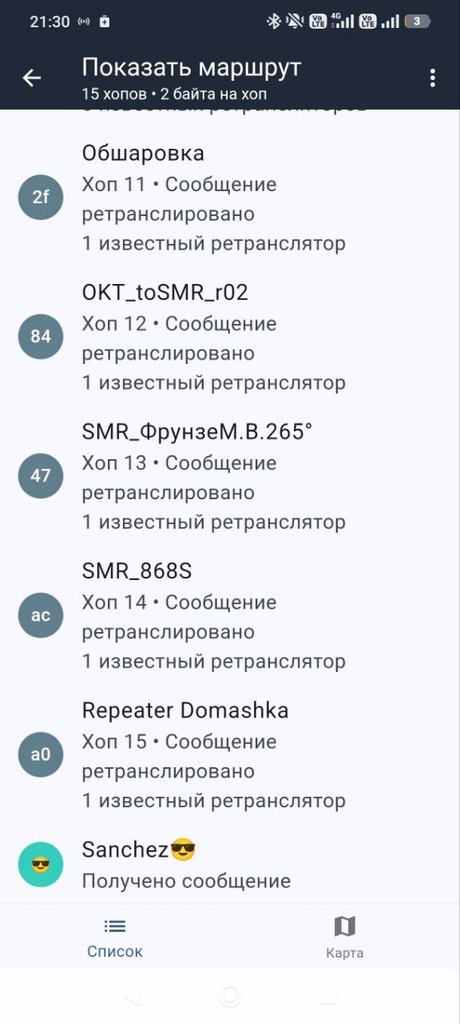Select the Список tab
460x1024 pixels.
coord(114,937)
